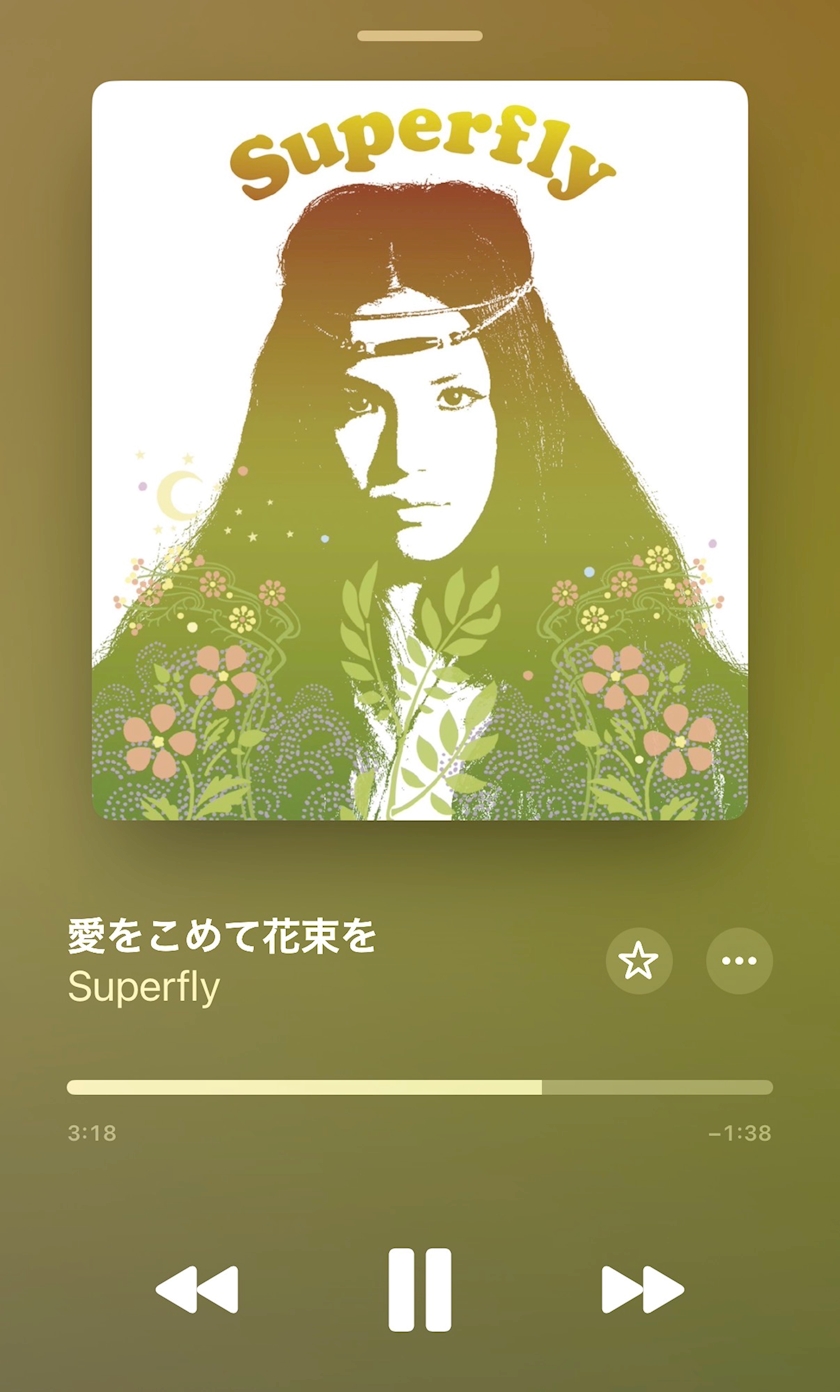Image resolution: width=840 pixels, height=1392 pixels.
Task: Go back to the previous track
Action: pyautogui.click(x=197, y=1289)
